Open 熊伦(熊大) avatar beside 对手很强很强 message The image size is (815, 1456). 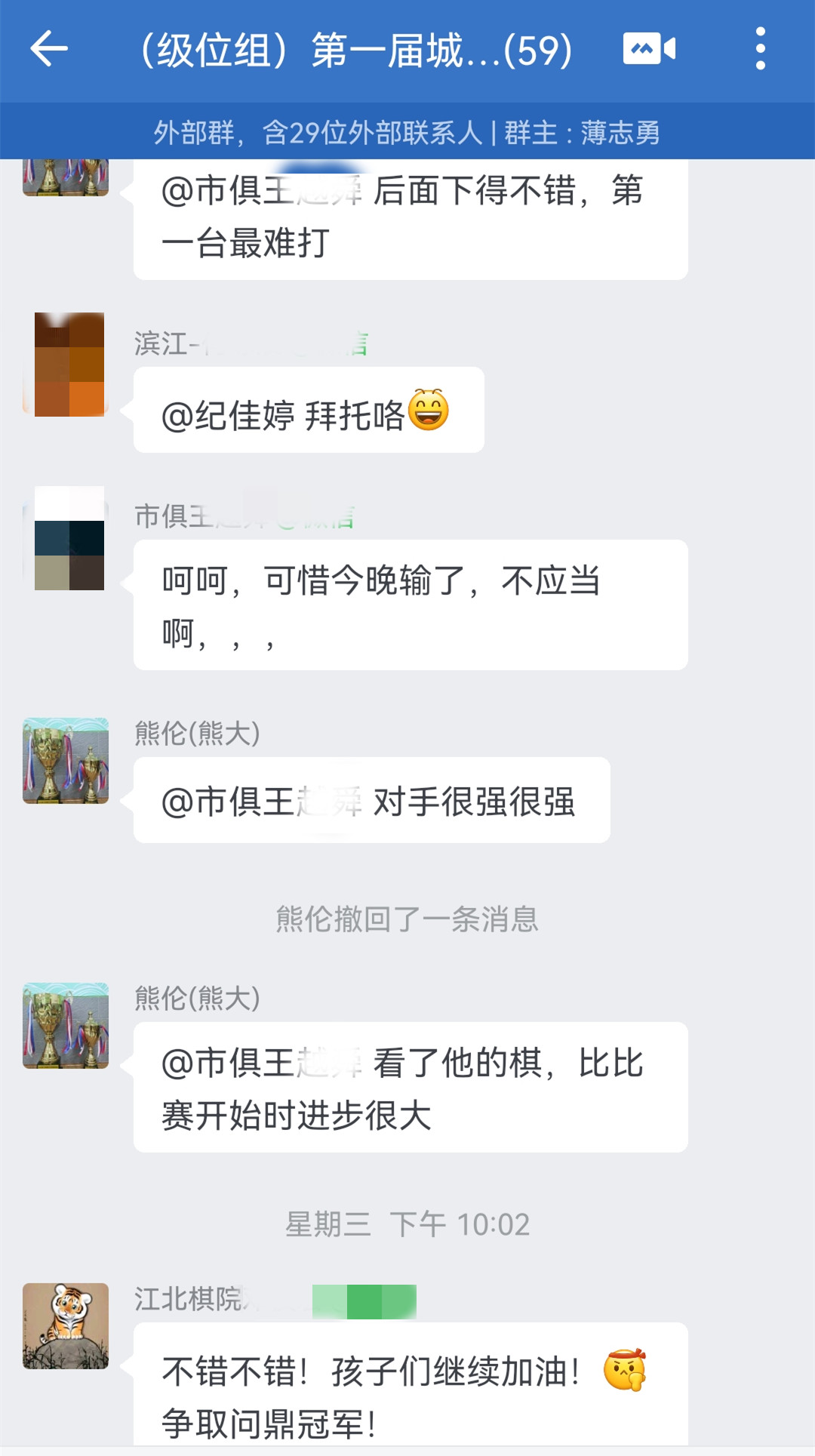tap(66, 761)
